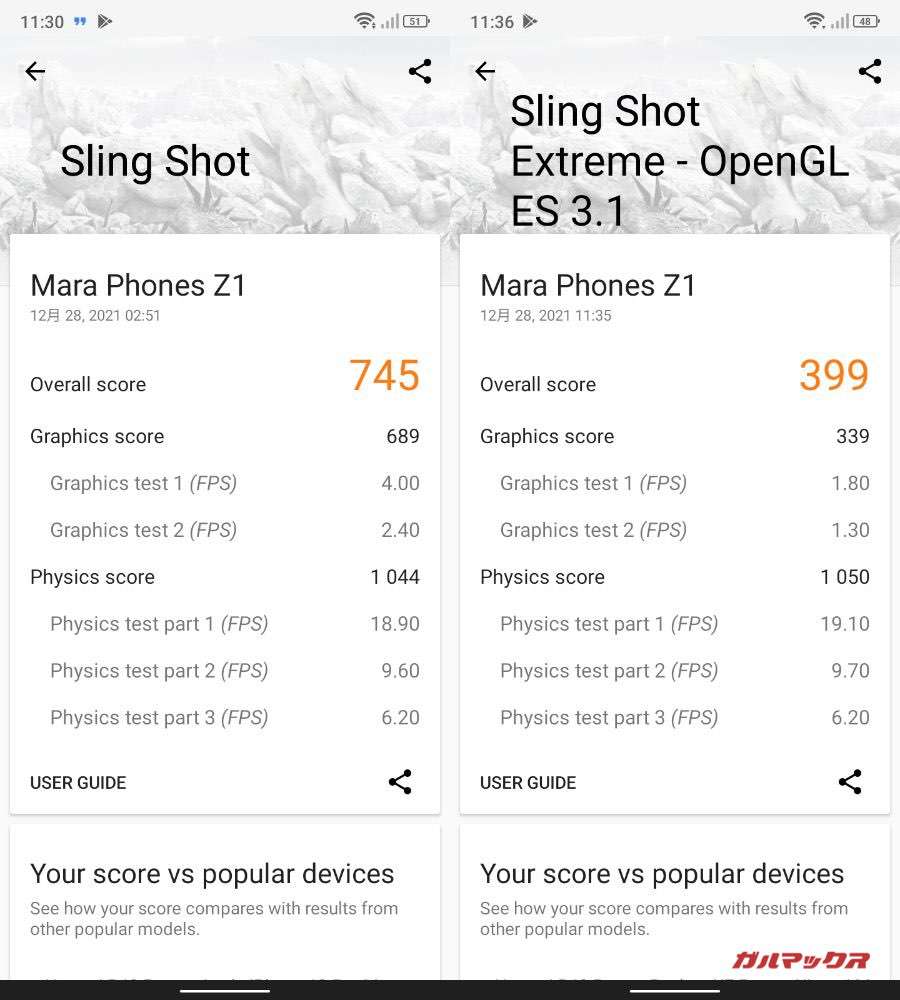
Task: Open USER GUIDE on the score 399 card
Action: pos(528,783)
